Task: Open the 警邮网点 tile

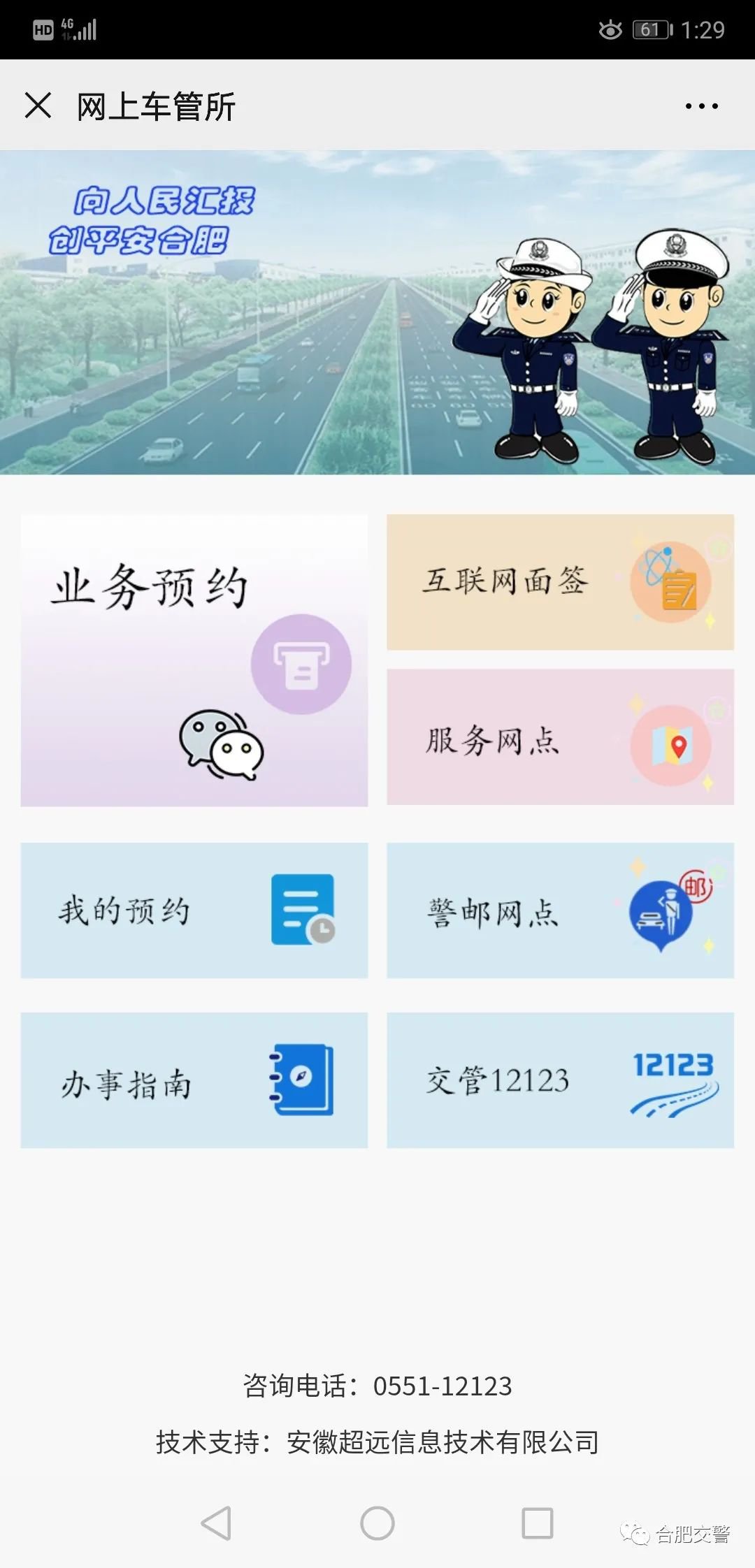Action: pyautogui.click(x=560, y=910)
